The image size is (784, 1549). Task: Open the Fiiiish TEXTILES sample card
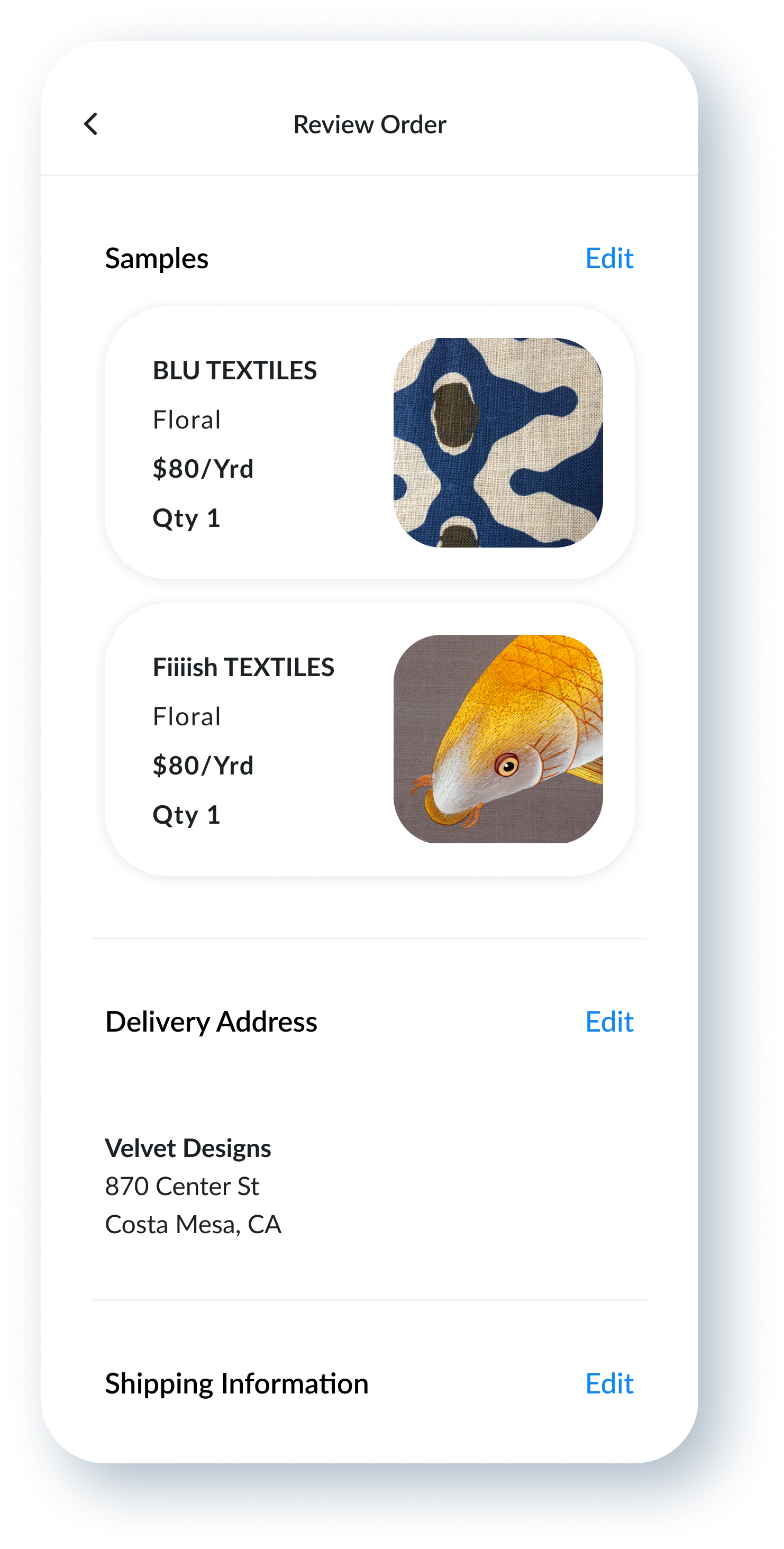point(369,740)
